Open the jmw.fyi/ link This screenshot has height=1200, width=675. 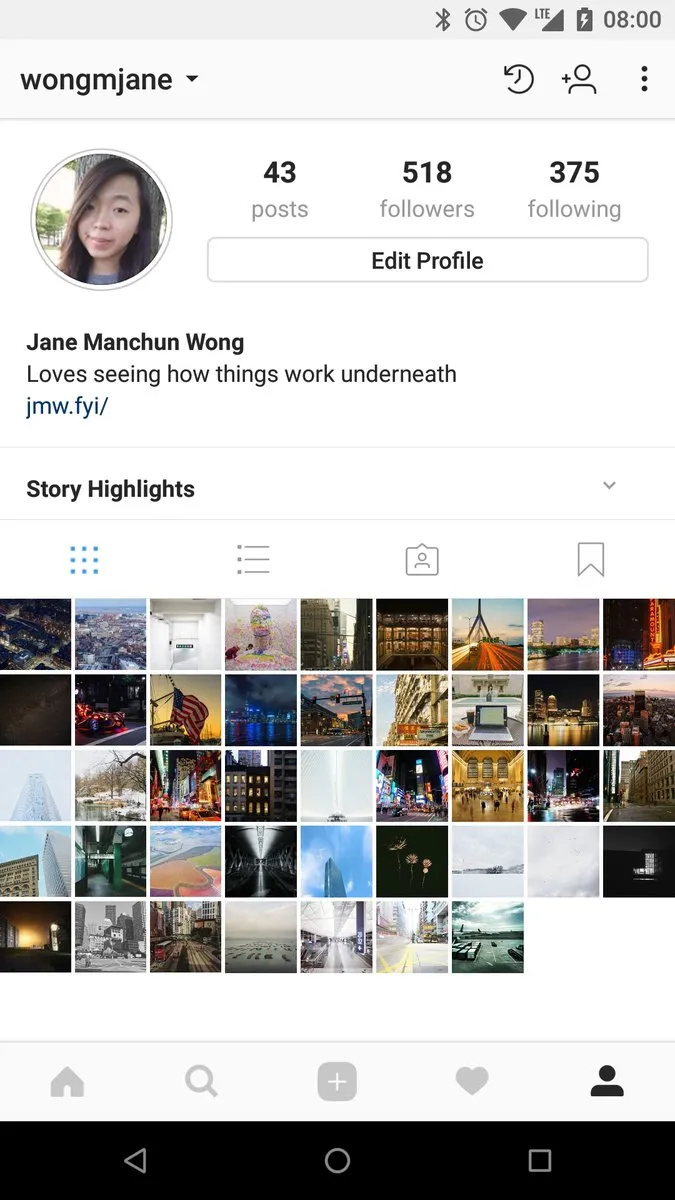67,406
